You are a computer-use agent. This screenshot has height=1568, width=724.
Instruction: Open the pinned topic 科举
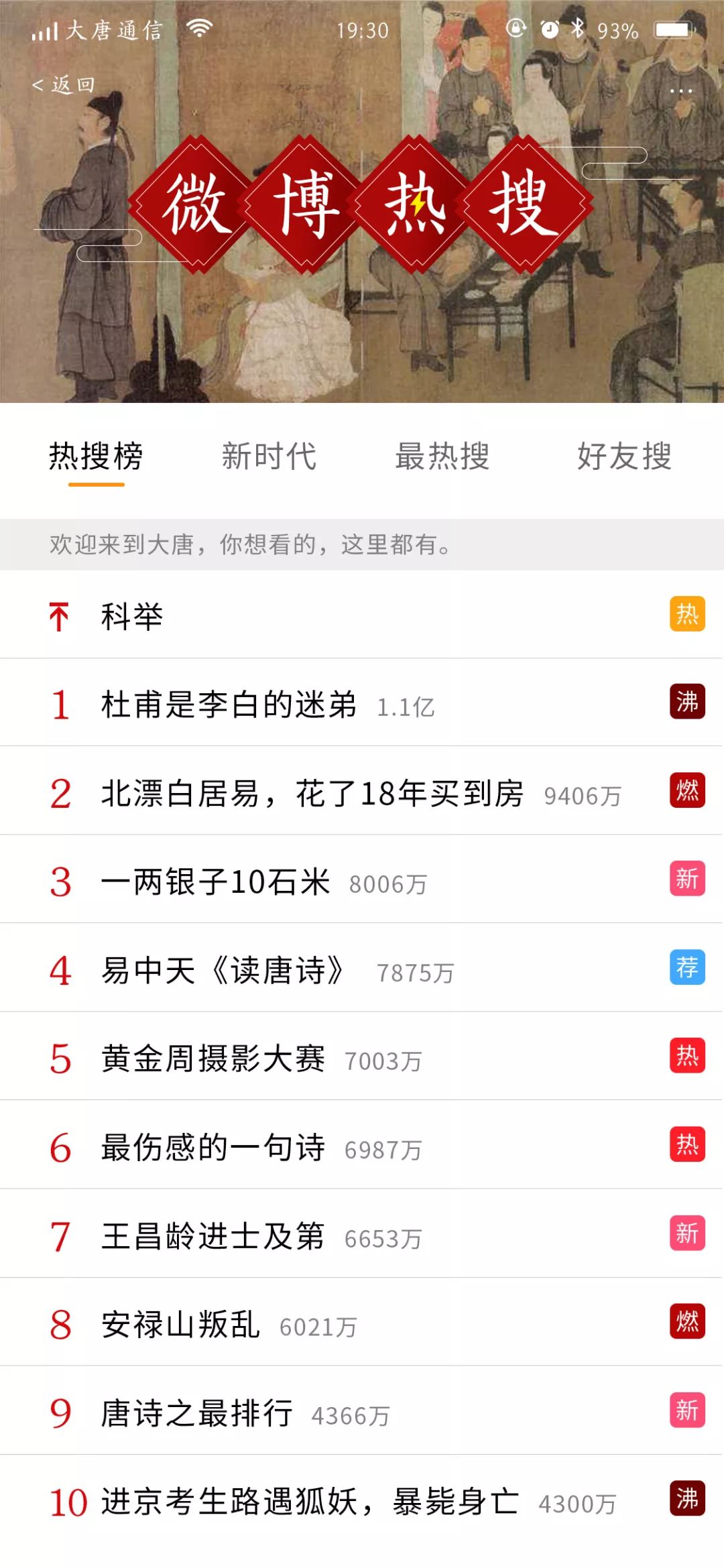(132, 615)
